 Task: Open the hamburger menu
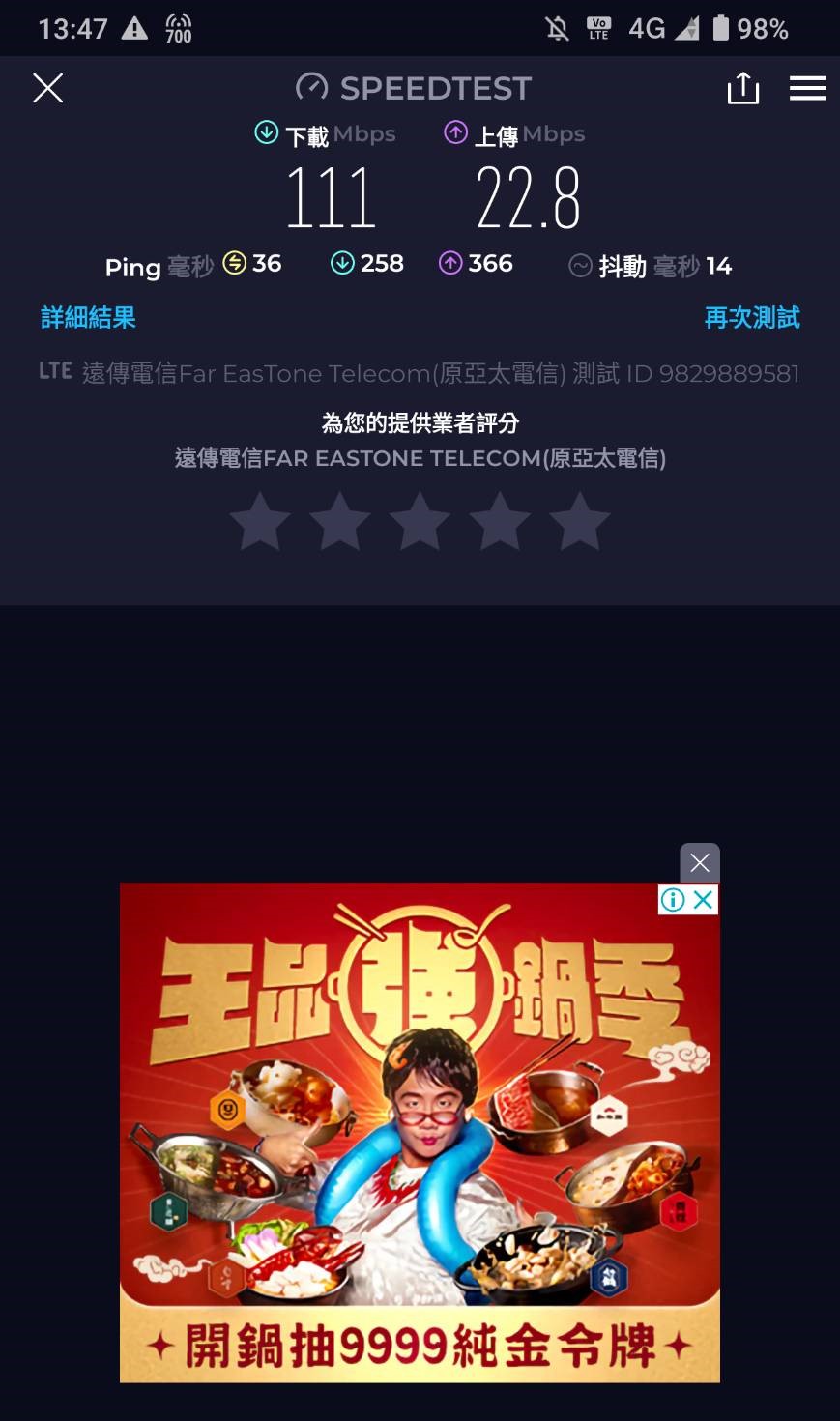coord(807,88)
